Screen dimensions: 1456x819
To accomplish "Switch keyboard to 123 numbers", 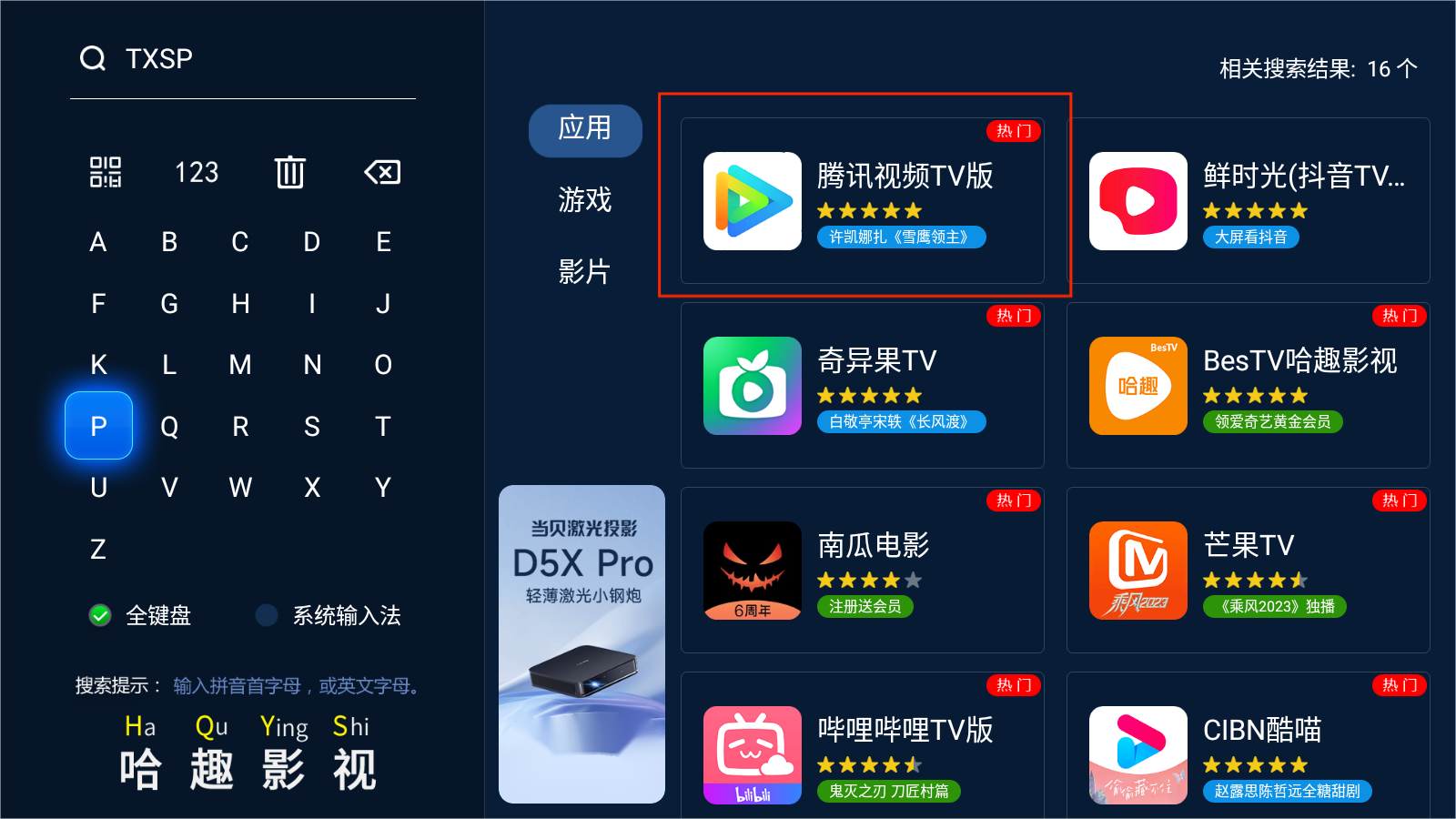I will [197, 172].
